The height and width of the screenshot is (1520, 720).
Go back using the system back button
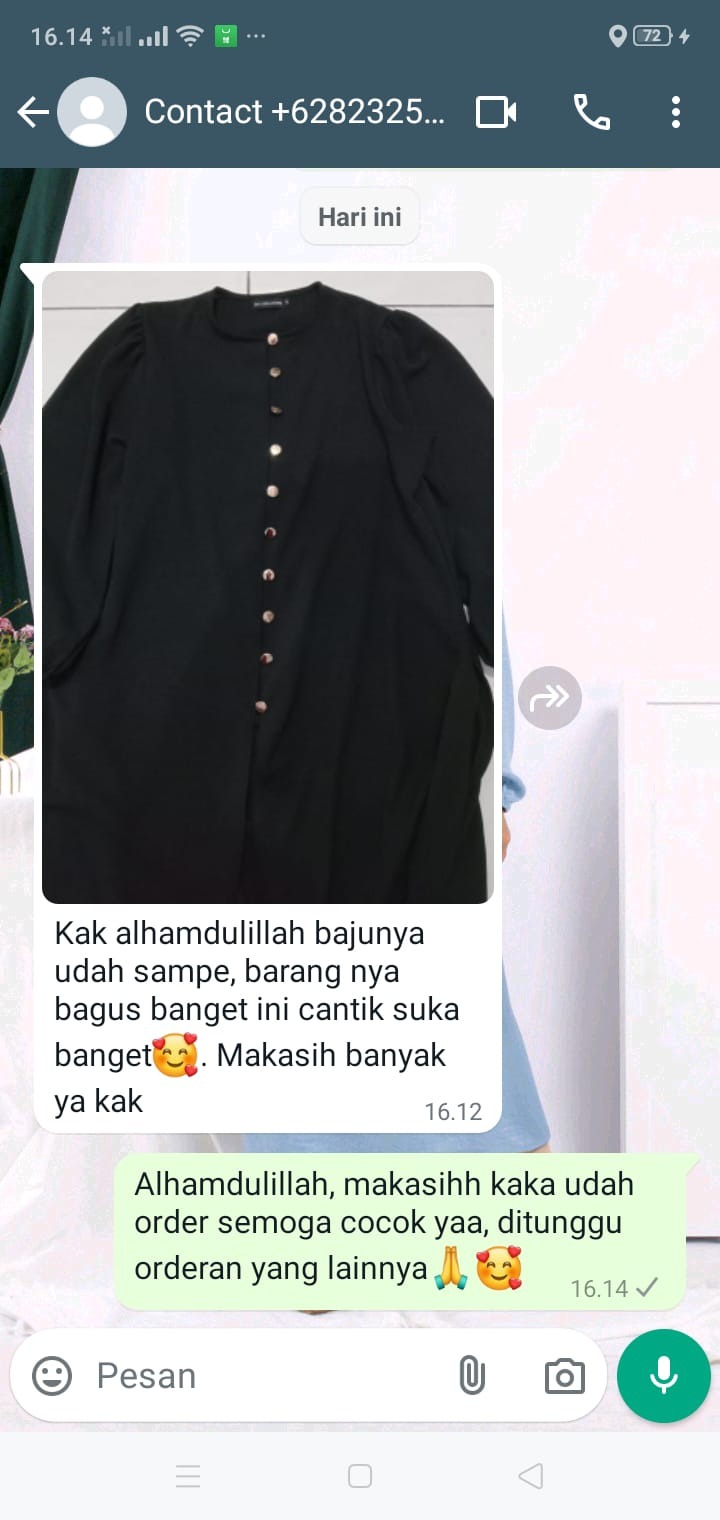point(531,1476)
